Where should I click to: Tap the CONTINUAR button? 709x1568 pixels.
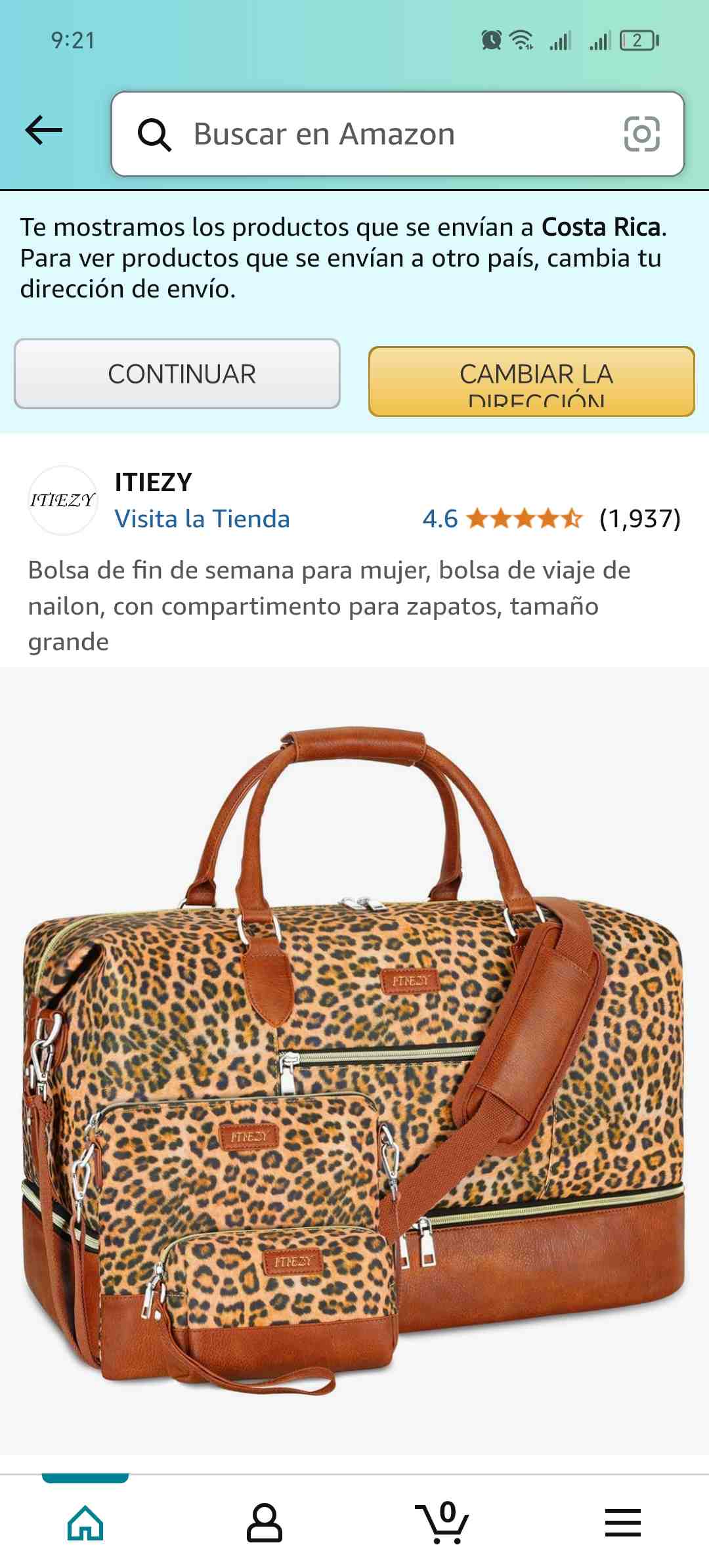click(177, 374)
